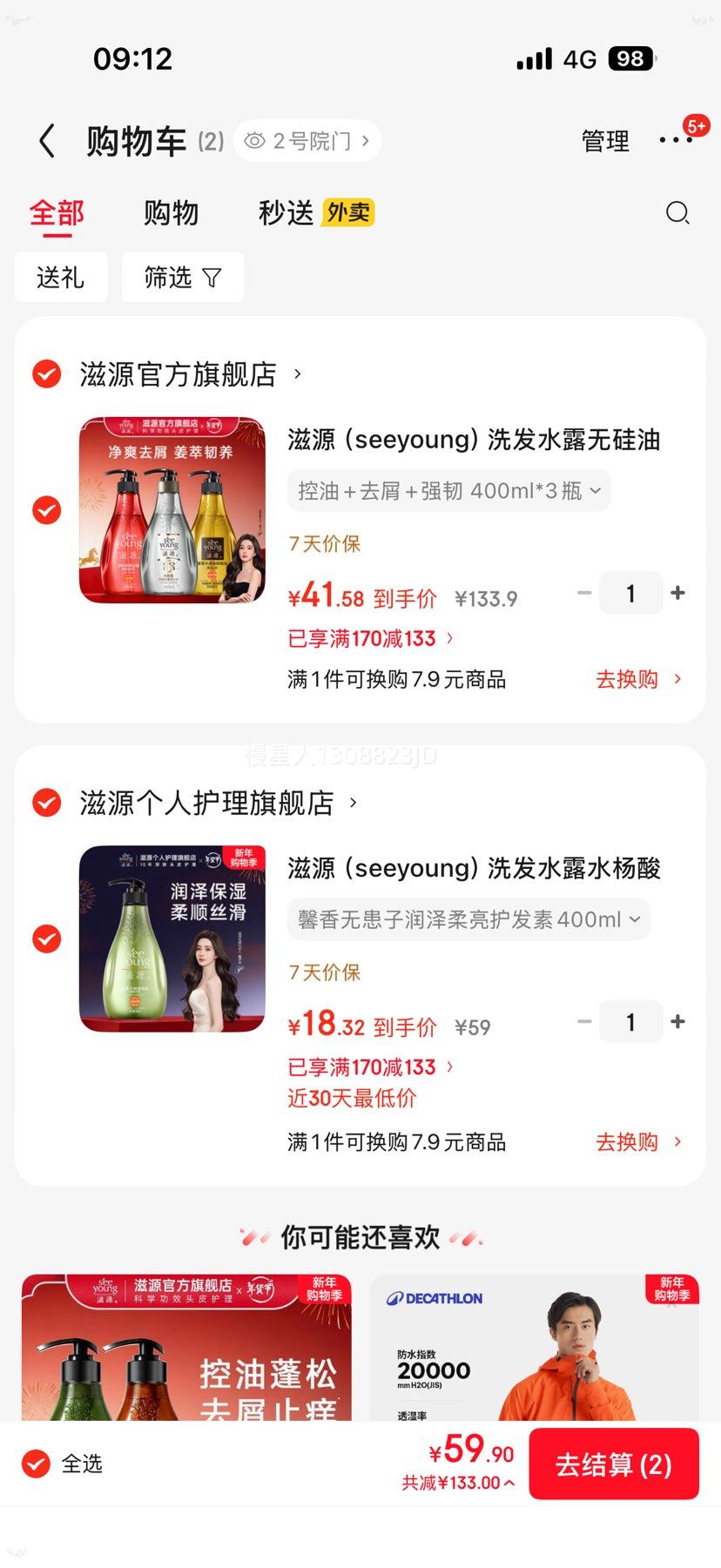The height and width of the screenshot is (1568, 721).
Task: Decrease quantity of the 水杨酸 shampoo with minus
Action: tap(583, 1021)
